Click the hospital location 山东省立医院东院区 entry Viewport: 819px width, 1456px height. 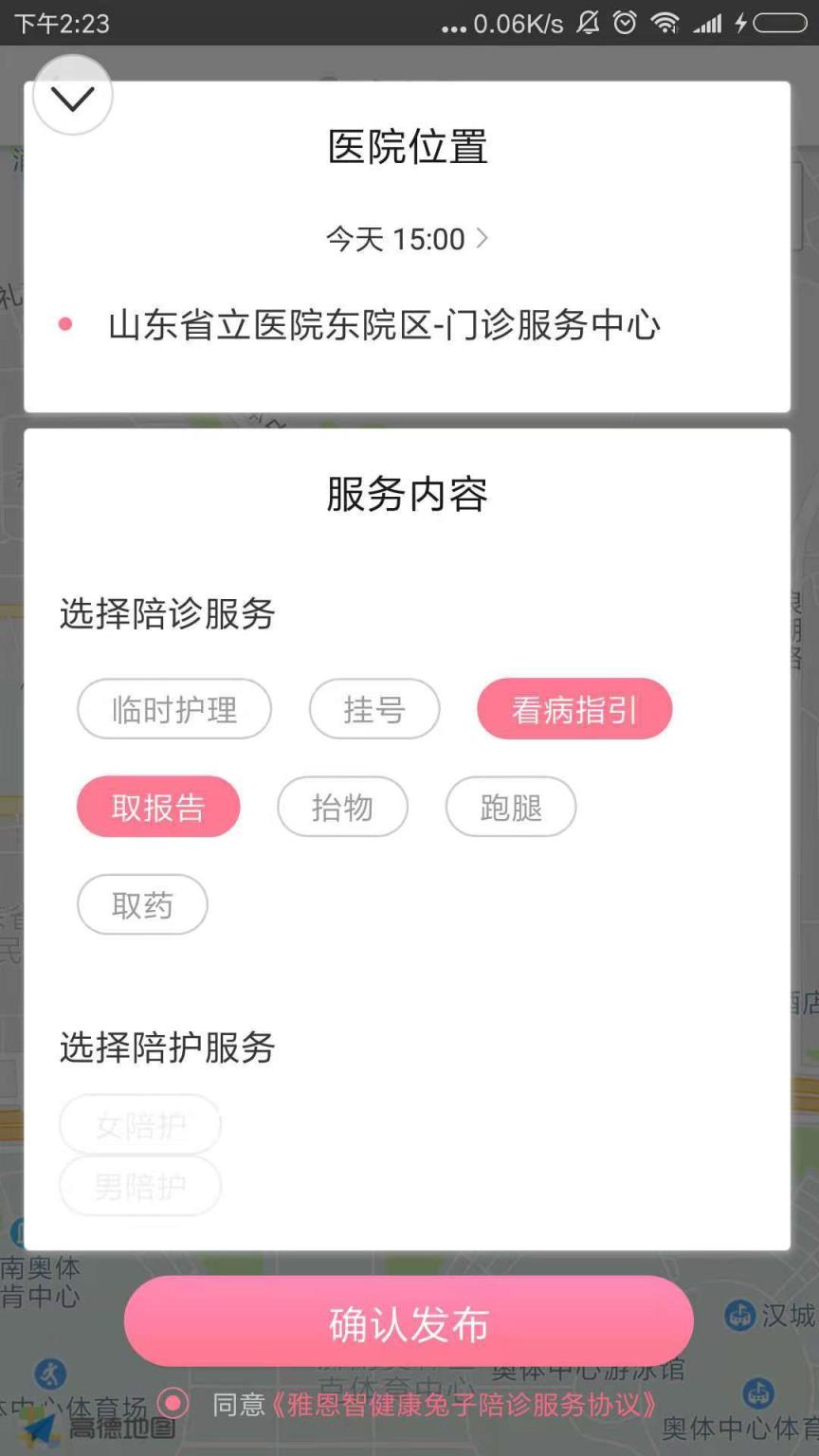click(387, 325)
